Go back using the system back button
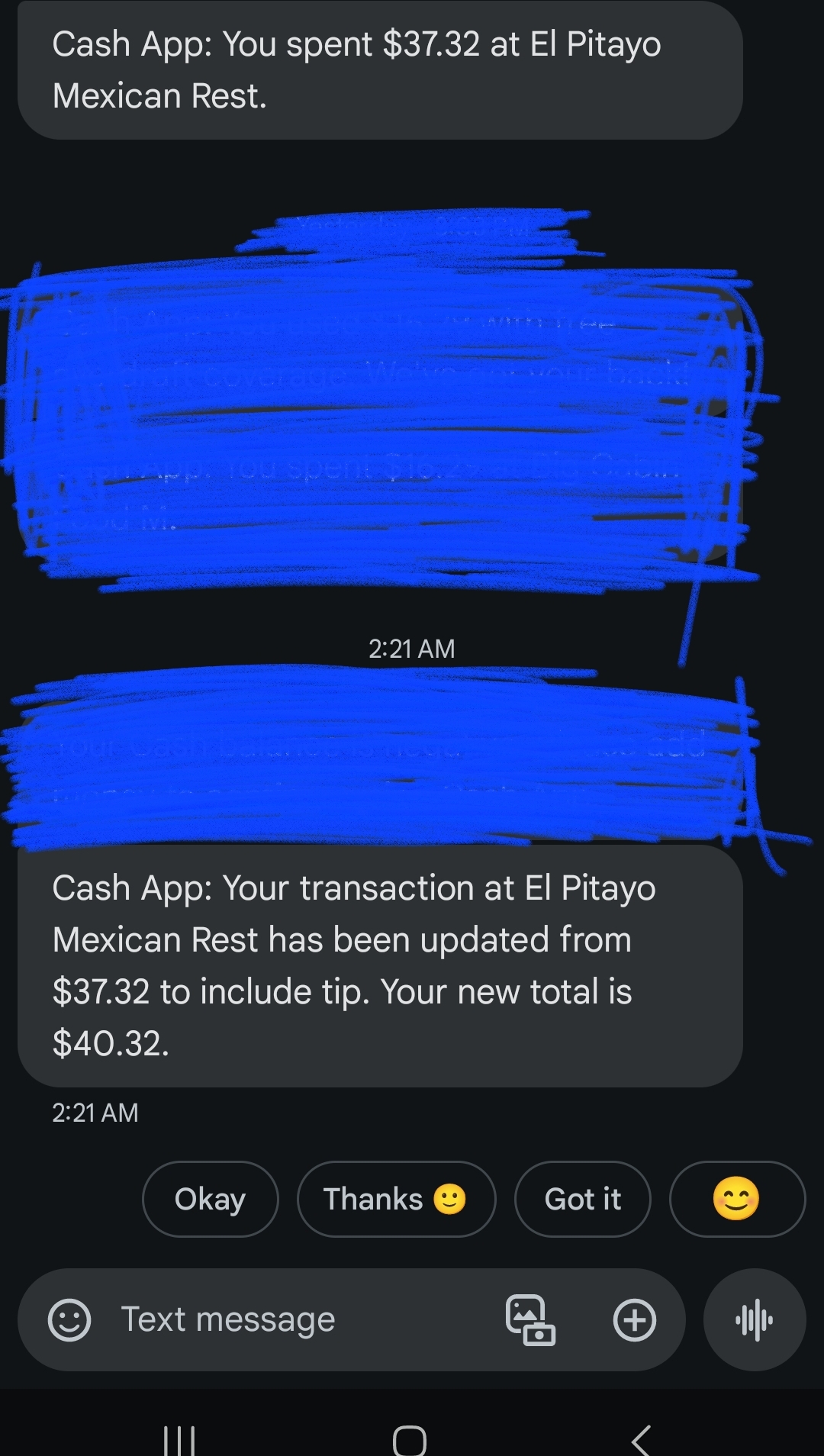This screenshot has width=824, height=1456. [x=642, y=1441]
